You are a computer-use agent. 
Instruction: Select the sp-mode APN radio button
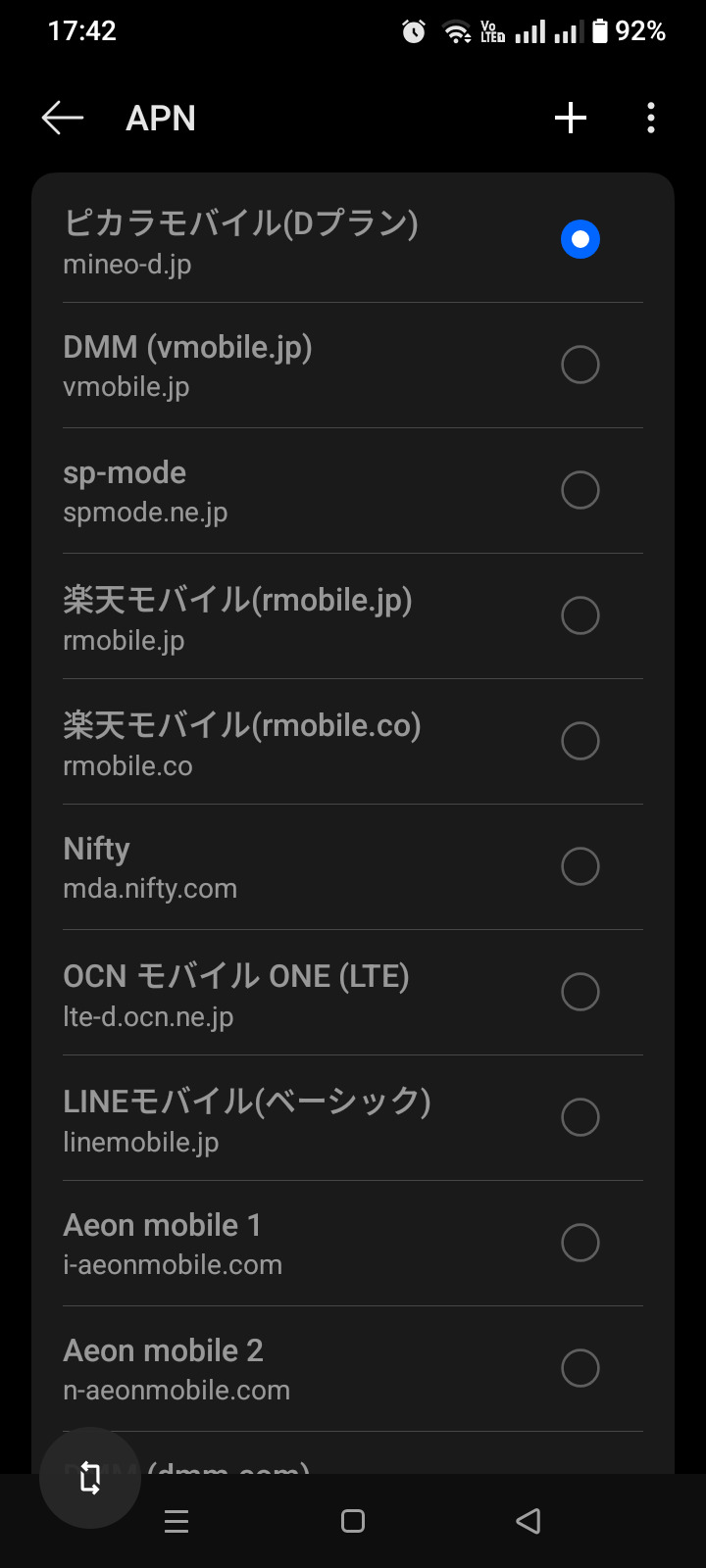click(x=580, y=490)
